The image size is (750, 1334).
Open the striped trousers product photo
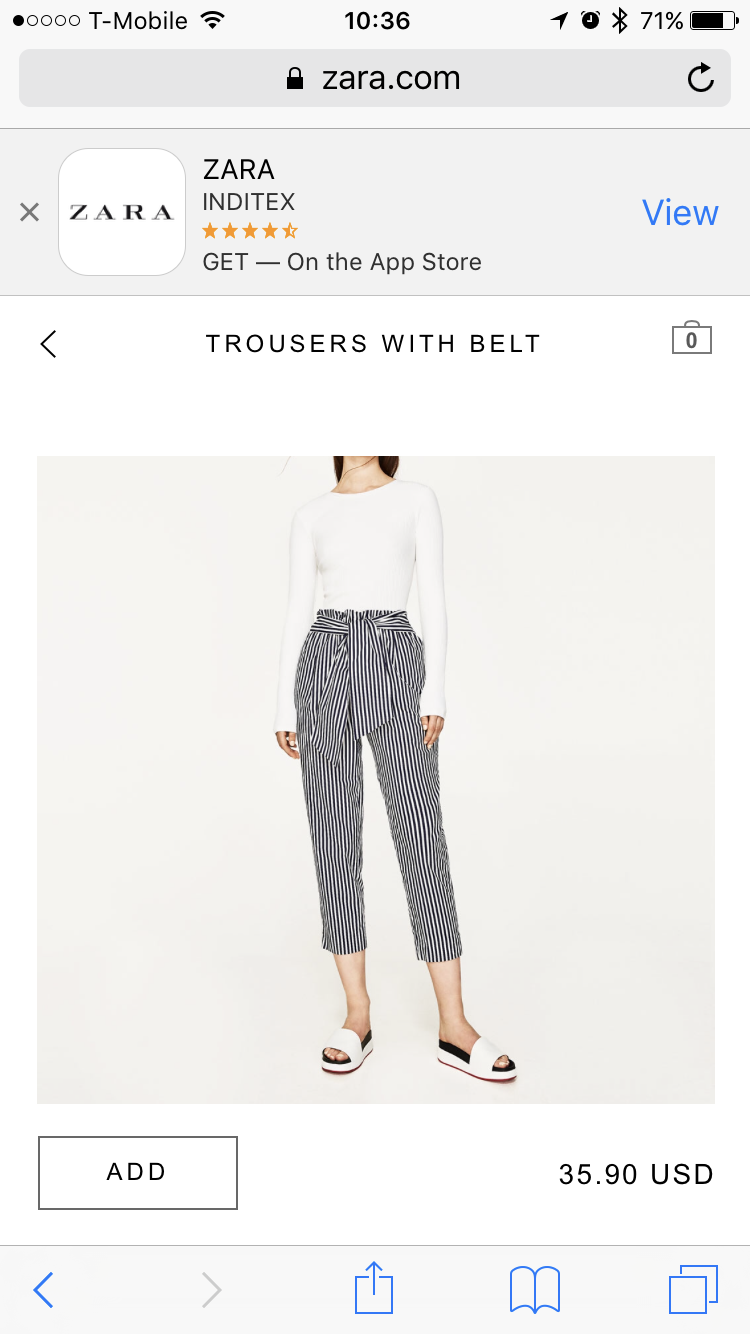[376, 780]
